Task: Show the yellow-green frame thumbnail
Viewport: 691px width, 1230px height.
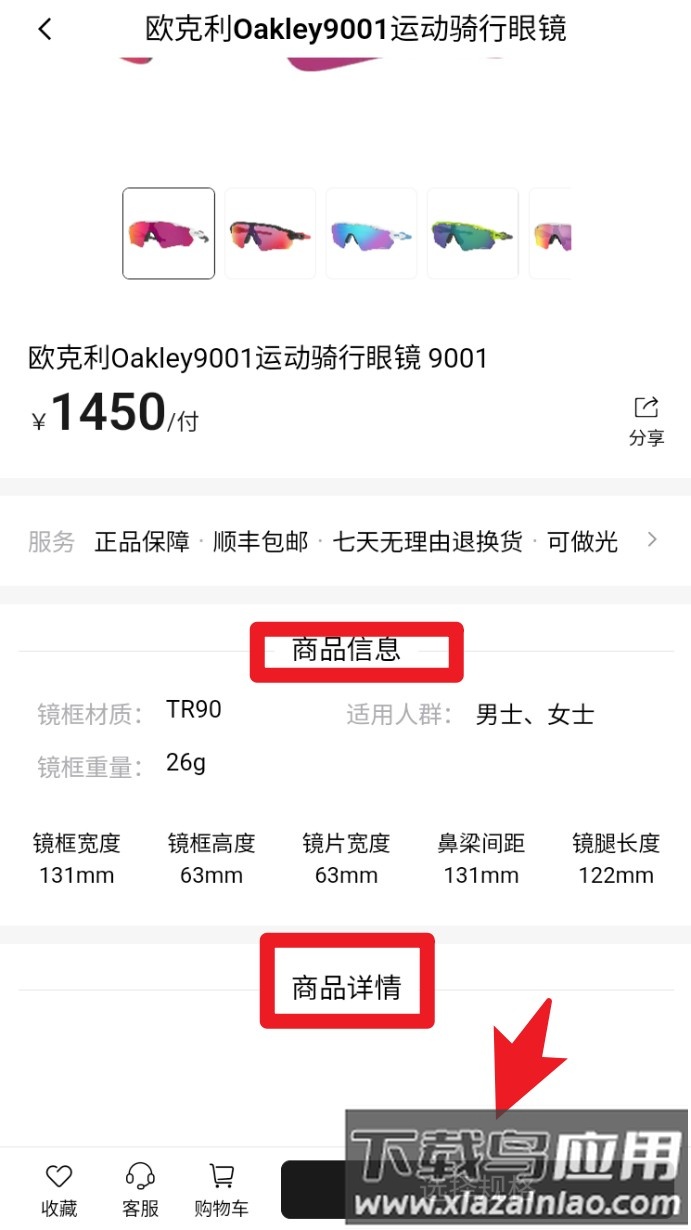Action: [x=472, y=233]
